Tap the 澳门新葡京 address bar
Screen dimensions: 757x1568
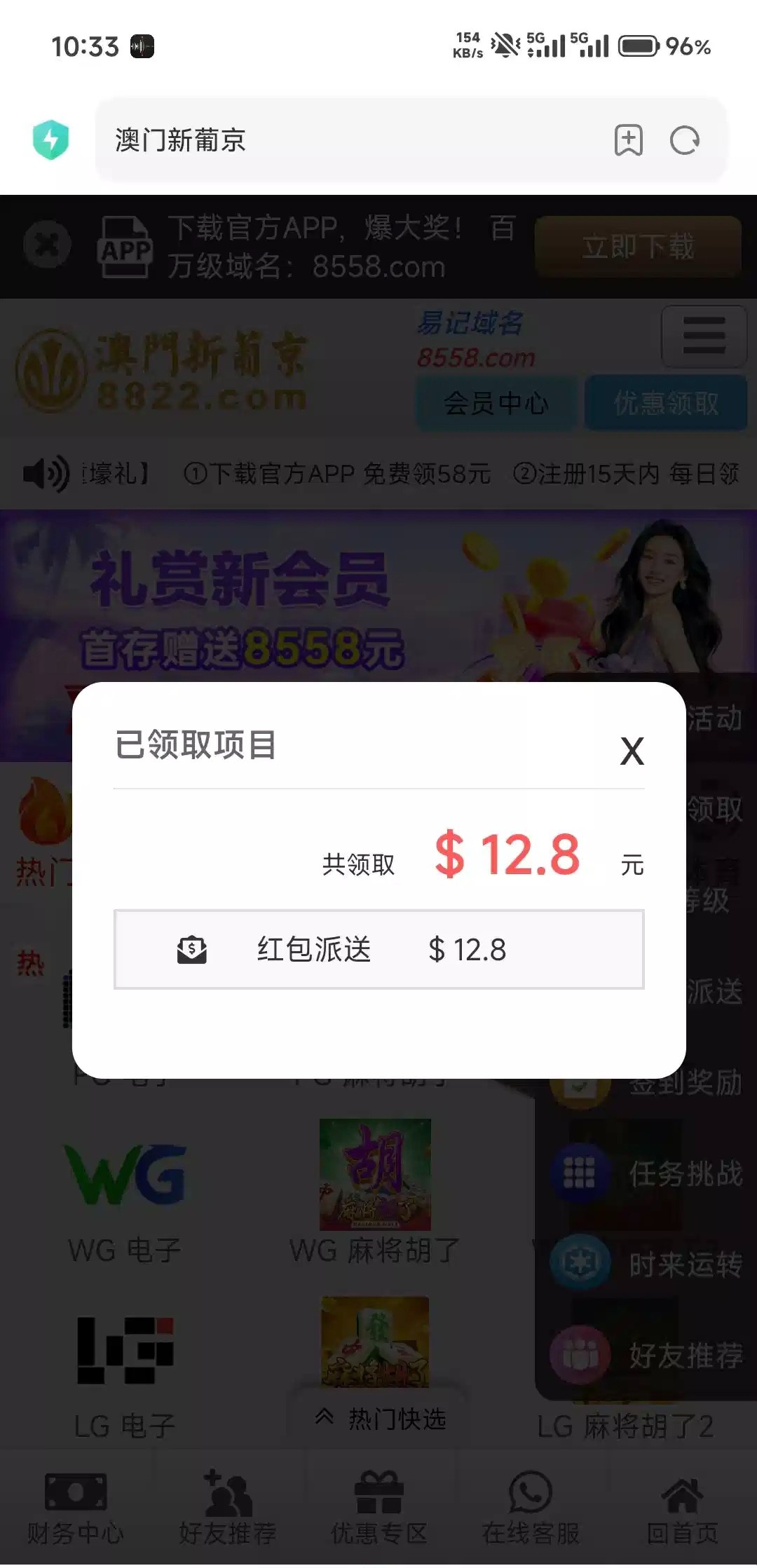coord(350,140)
